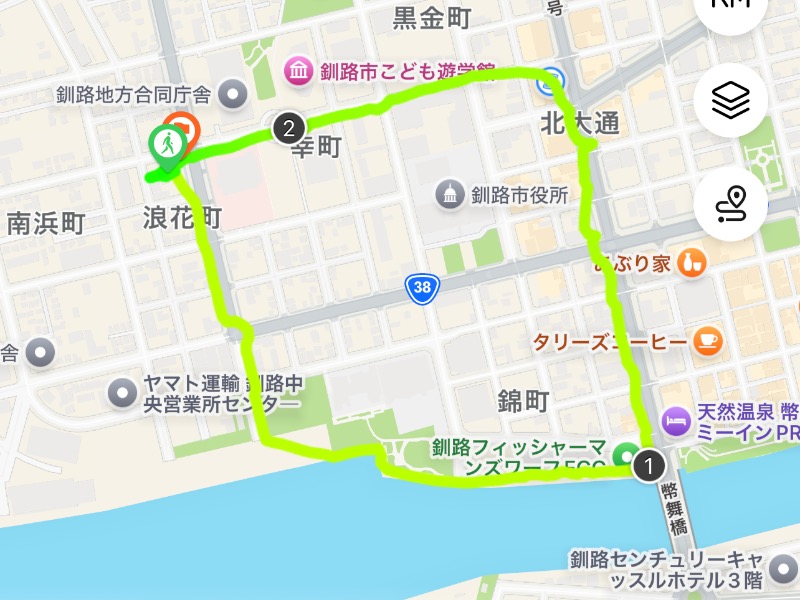Select kilometer marker 2 on the route
The width and height of the screenshot is (800, 600).
coord(289,127)
